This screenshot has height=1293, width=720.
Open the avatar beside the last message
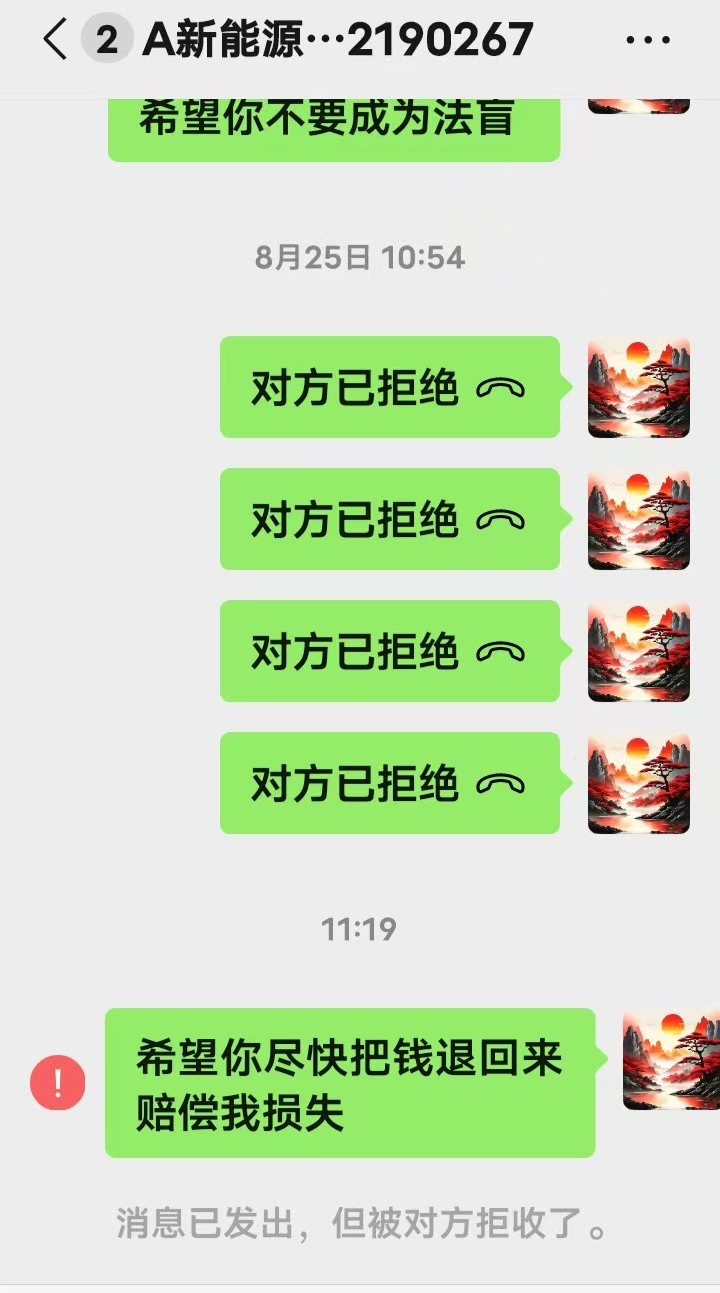670,1060
